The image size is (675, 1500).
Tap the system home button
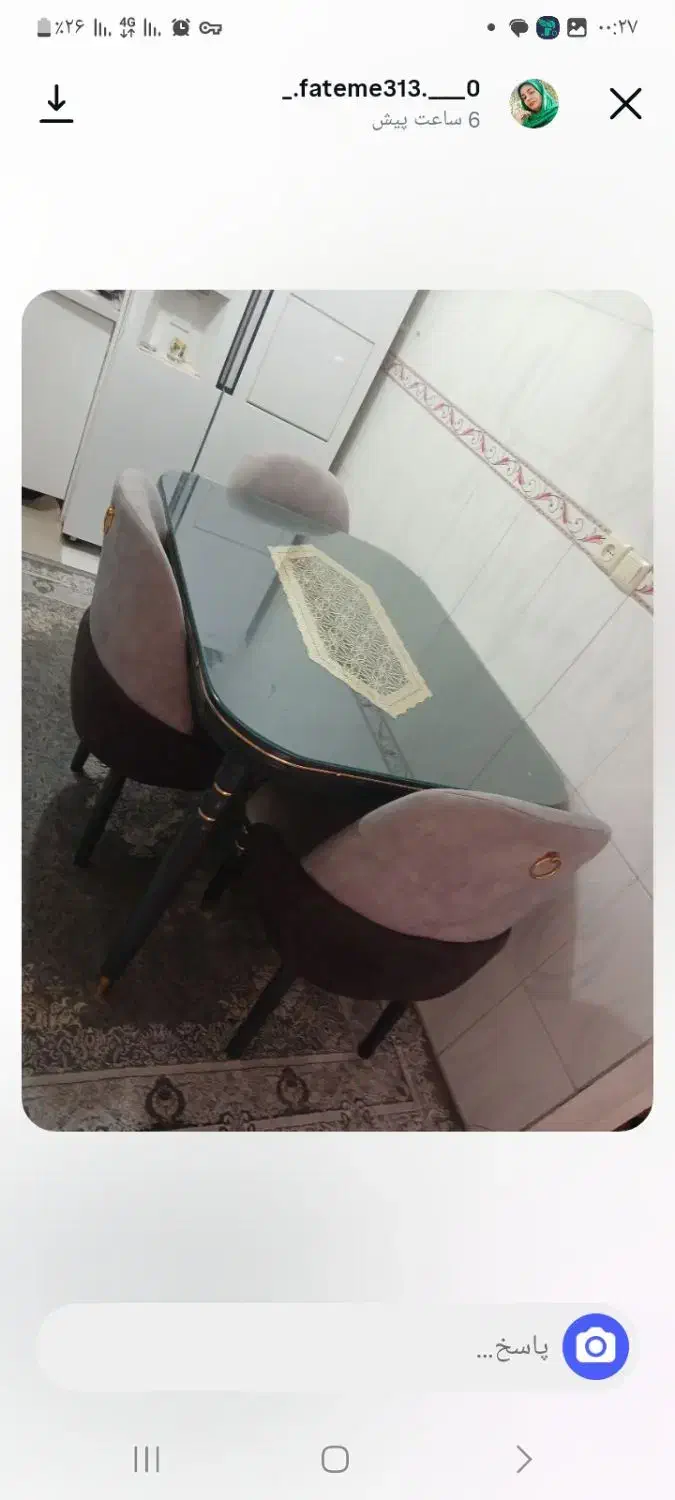335,1459
